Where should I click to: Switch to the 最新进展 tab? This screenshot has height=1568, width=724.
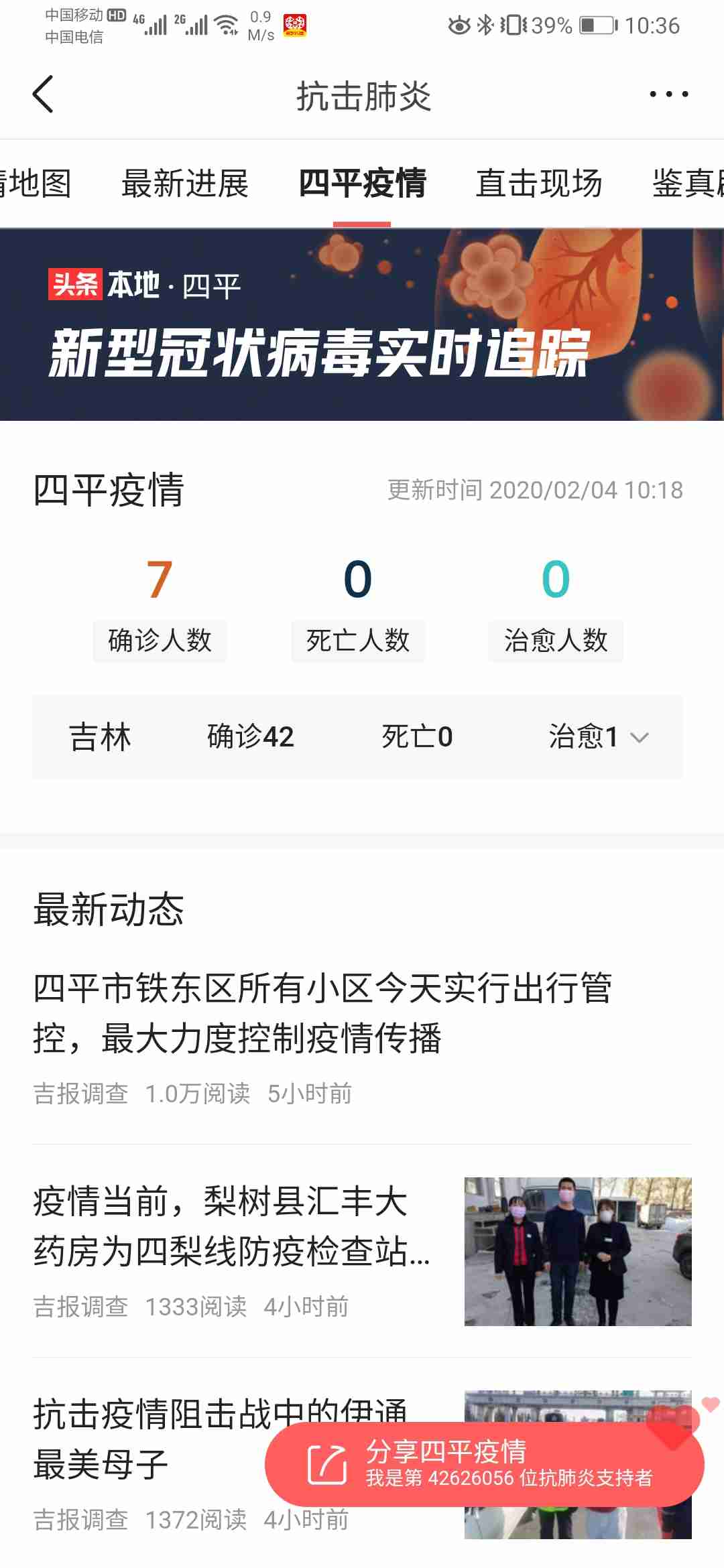point(185,184)
